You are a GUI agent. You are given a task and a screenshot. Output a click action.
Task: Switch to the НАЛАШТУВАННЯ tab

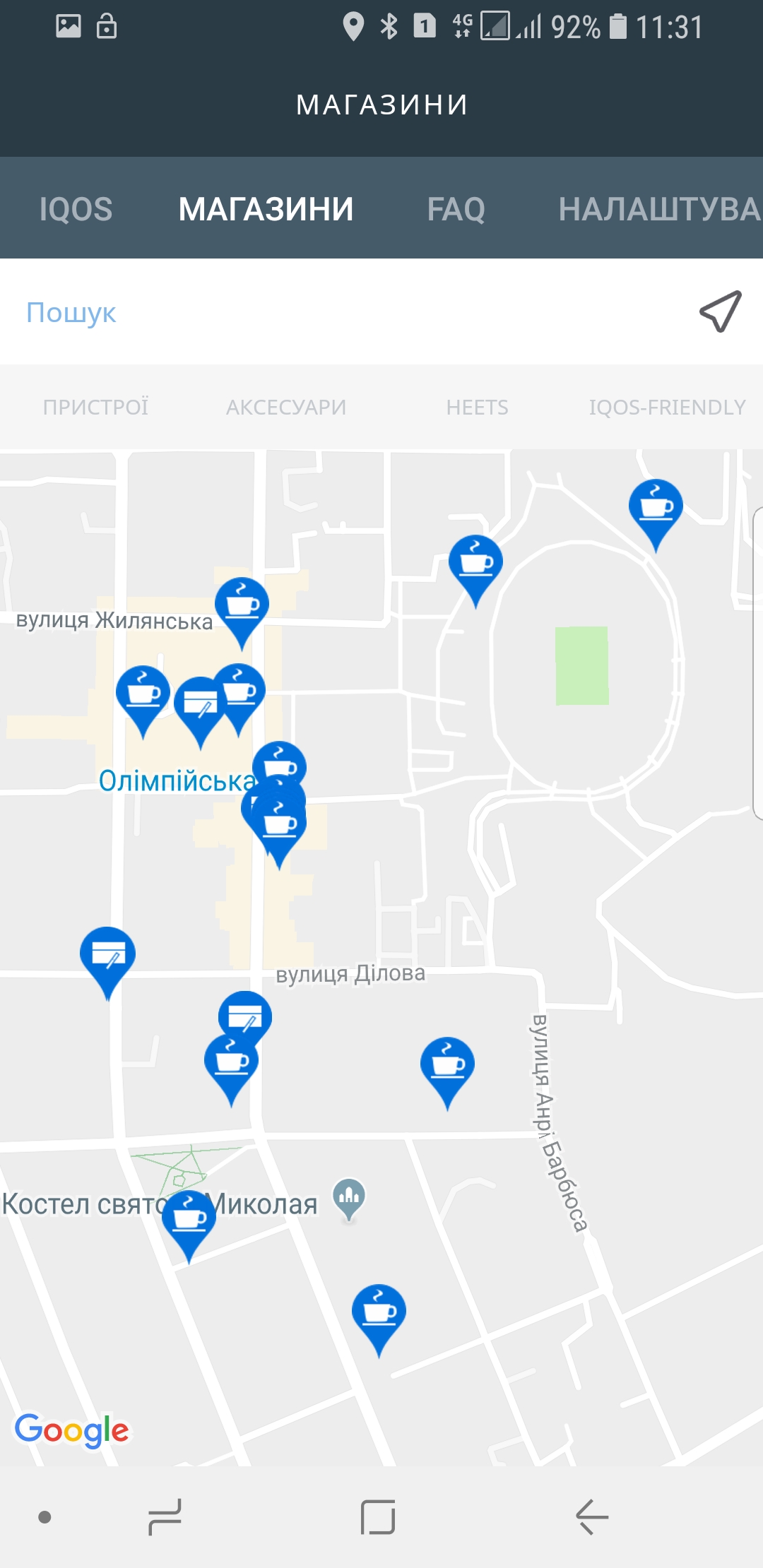pyautogui.click(x=658, y=209)
